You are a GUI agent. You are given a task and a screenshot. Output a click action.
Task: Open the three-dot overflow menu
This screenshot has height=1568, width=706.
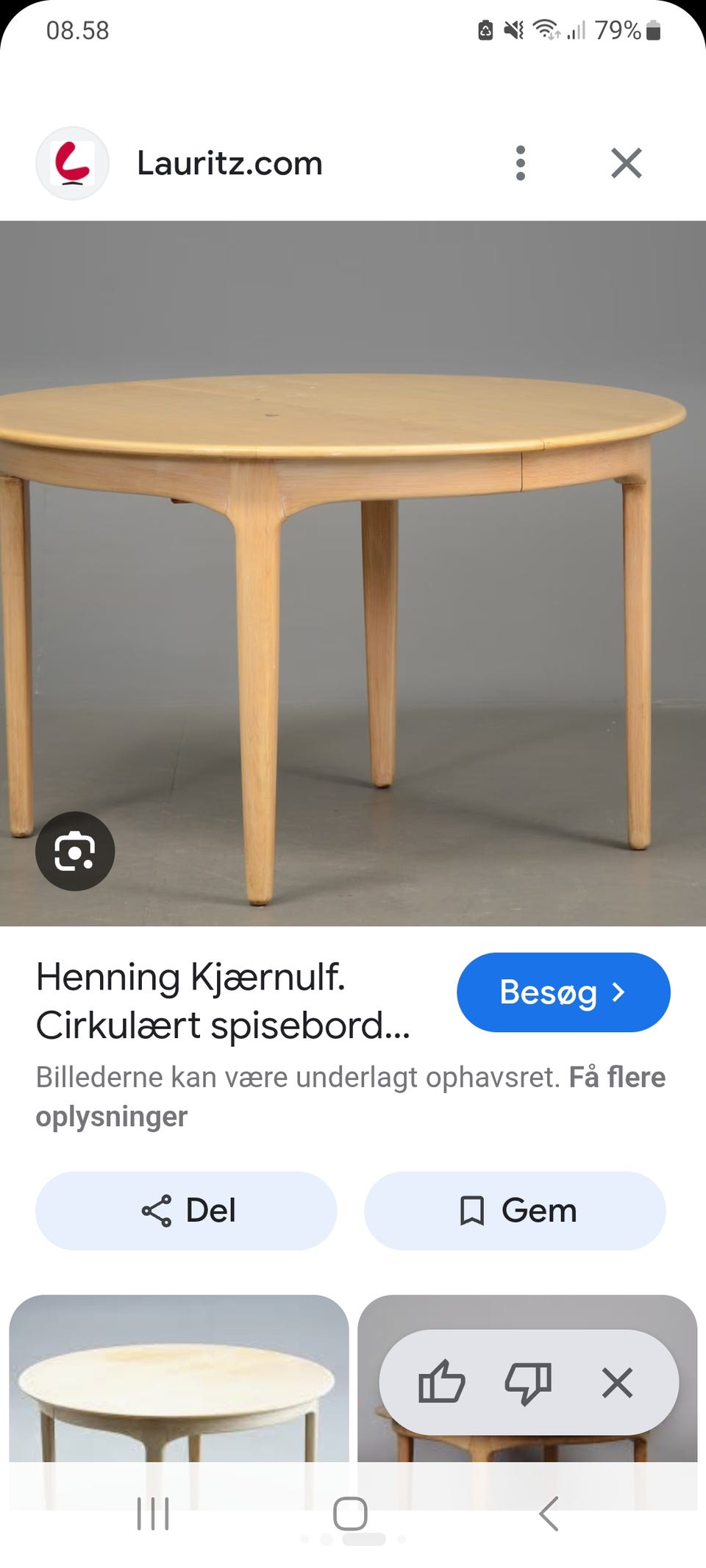pyautogui.click(x=521, y=163)
